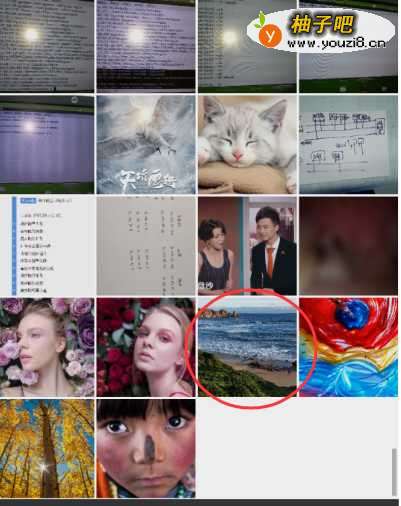401x506 pixels.
Task: Open the colorful abstract swirl painting
Action: [x=348, y=347]
